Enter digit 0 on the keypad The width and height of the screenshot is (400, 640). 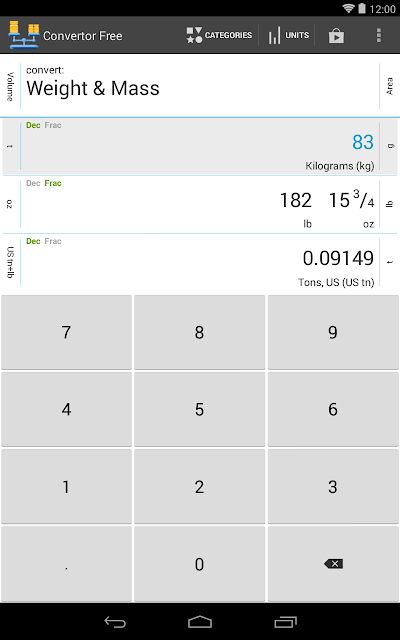tap(200, 564)
